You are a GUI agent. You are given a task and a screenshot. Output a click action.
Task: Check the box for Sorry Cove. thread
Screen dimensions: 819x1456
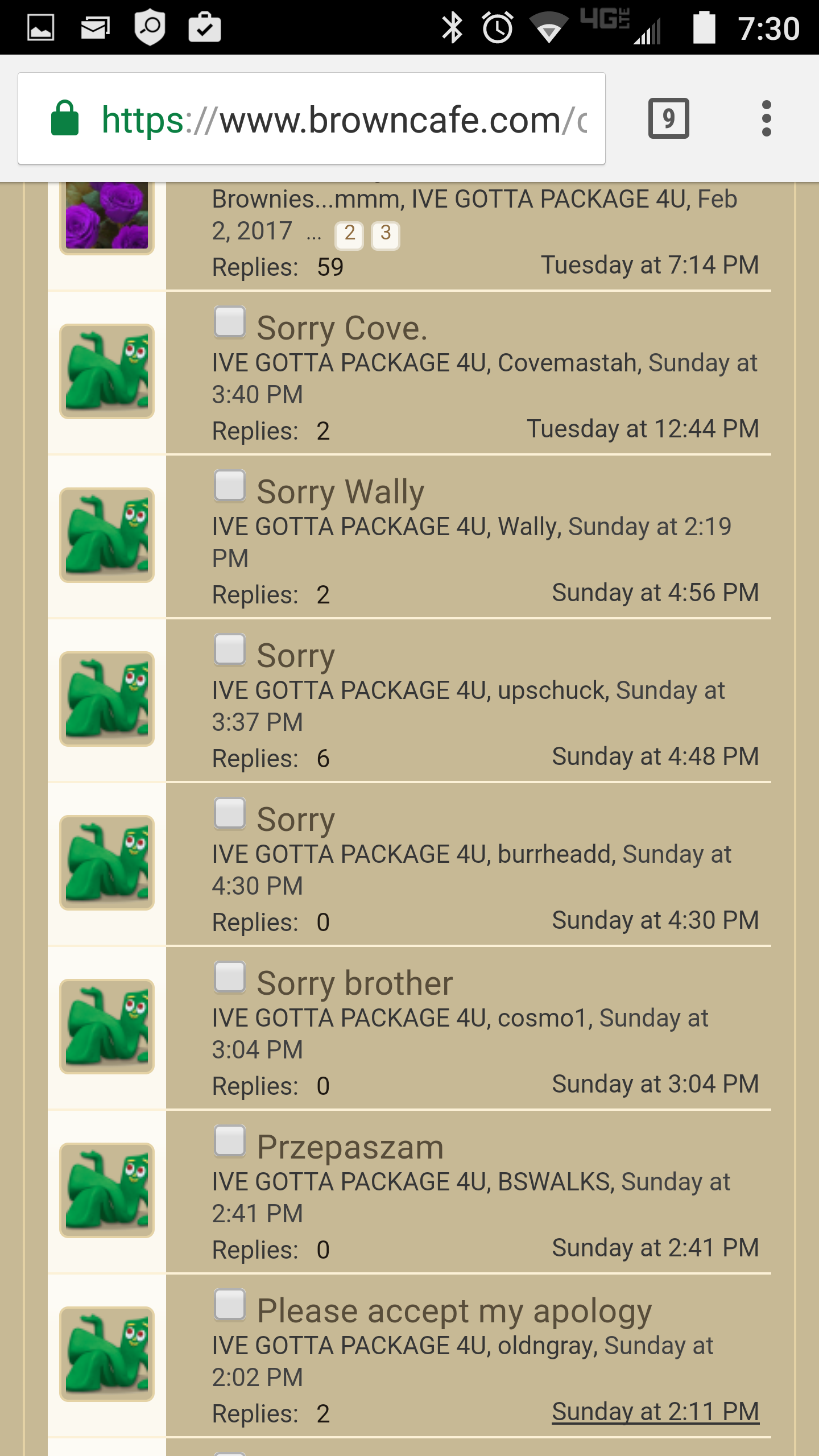(230, 322)
